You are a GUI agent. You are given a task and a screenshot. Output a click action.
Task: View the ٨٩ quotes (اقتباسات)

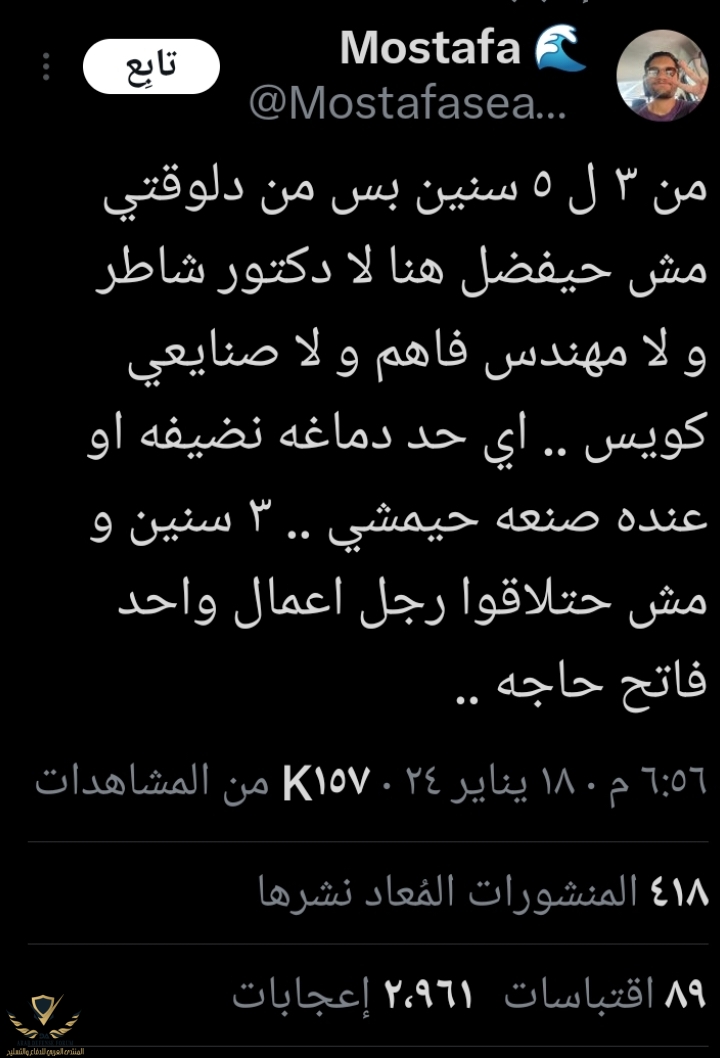(x=604, y=994)
